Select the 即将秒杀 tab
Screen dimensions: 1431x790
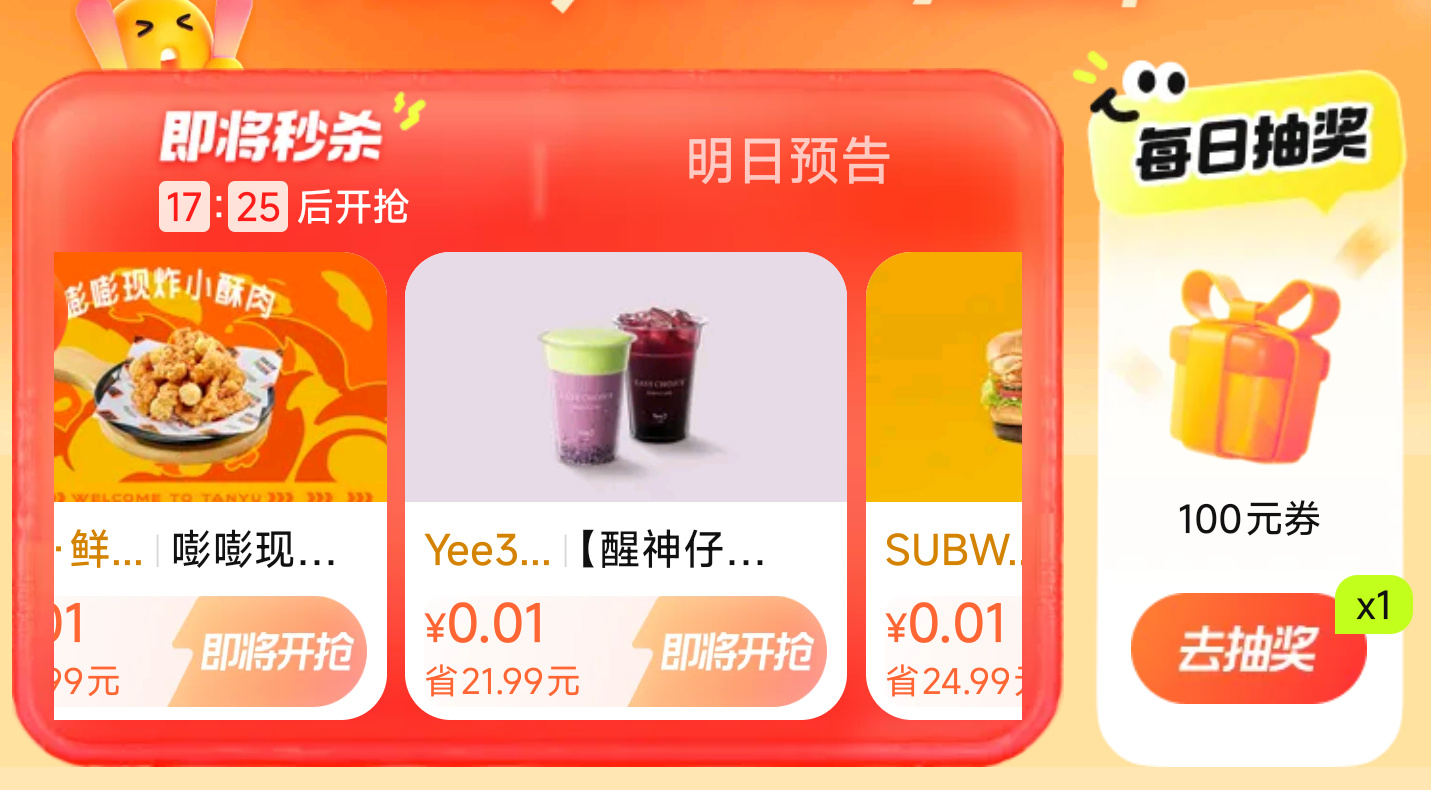point(272,137)
